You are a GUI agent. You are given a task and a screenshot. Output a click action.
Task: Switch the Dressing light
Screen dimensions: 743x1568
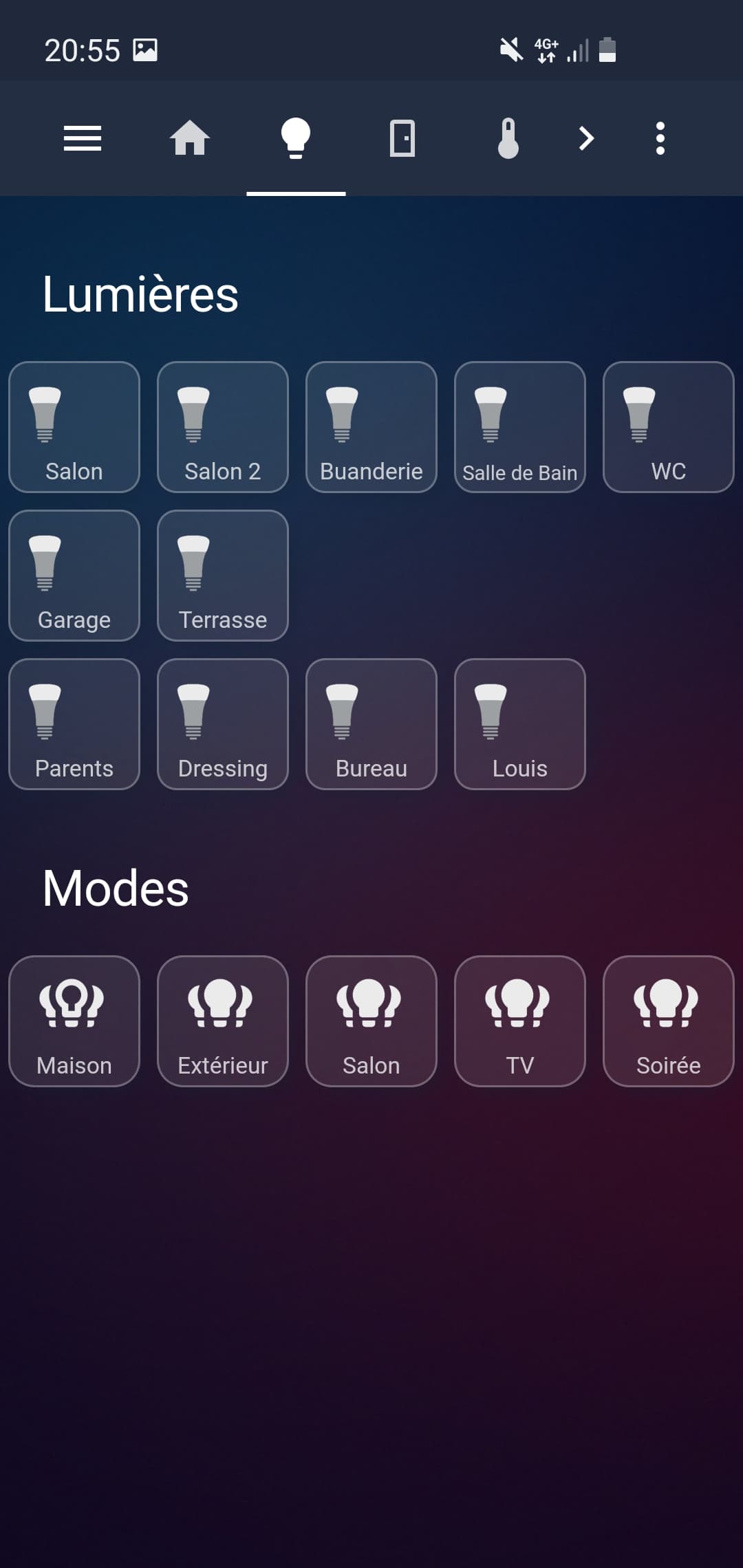tap(223, 724)
